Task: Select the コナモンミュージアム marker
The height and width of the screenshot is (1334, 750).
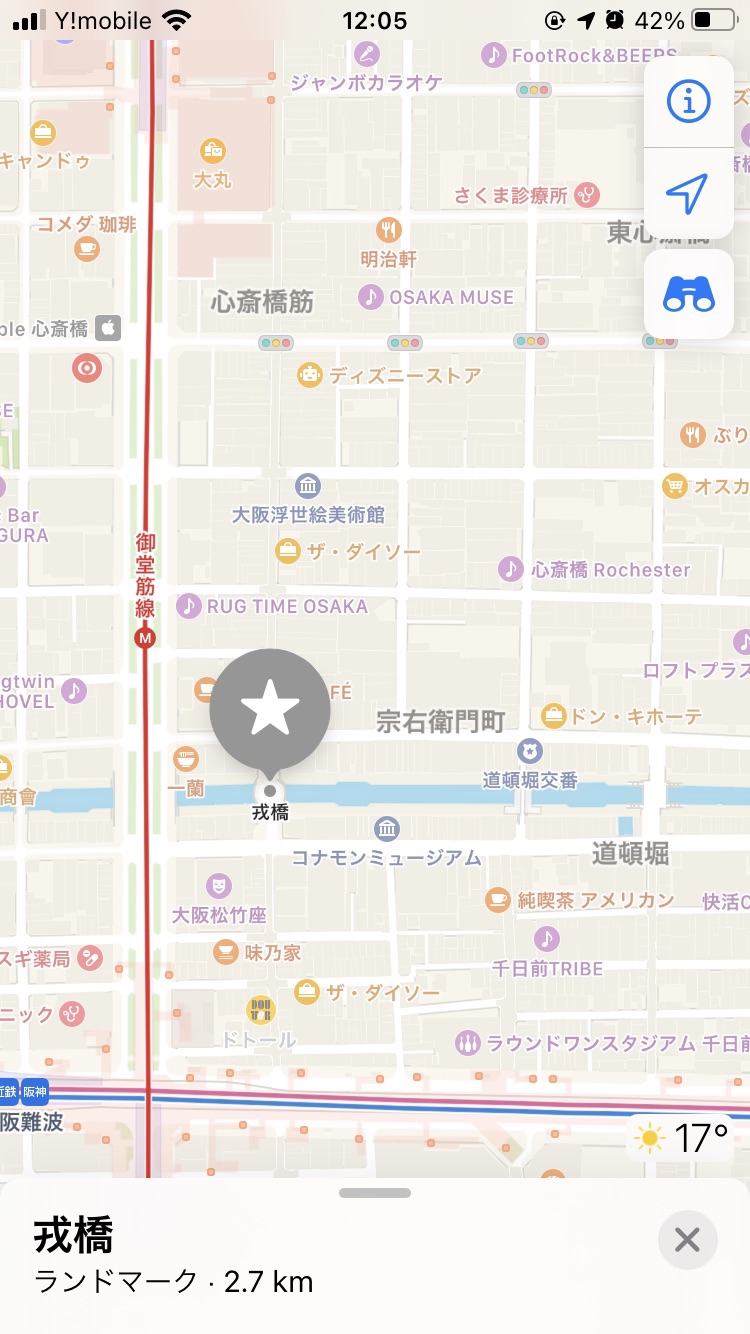Action: 387,828
